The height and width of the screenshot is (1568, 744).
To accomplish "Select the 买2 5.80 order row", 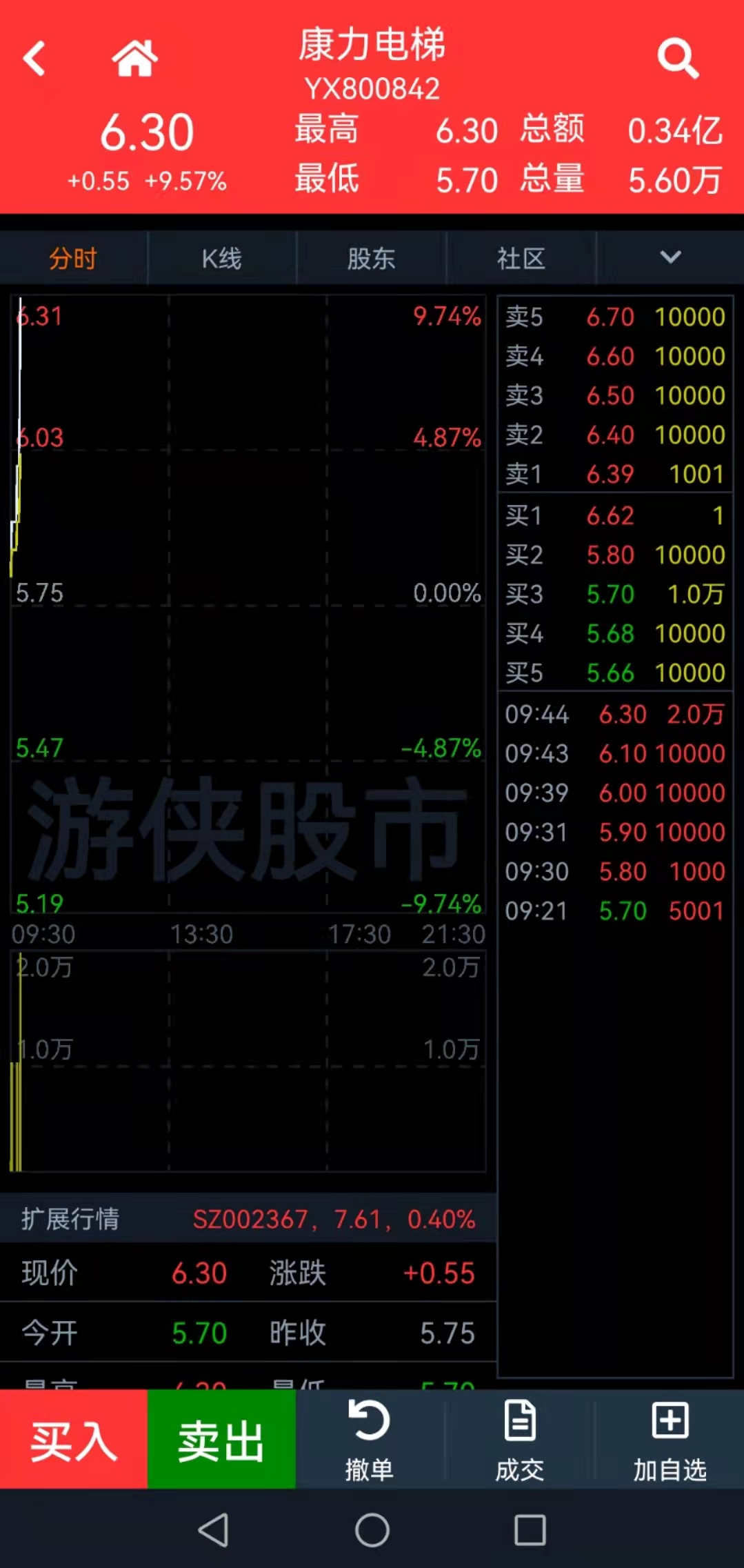I will pos(615,555).
